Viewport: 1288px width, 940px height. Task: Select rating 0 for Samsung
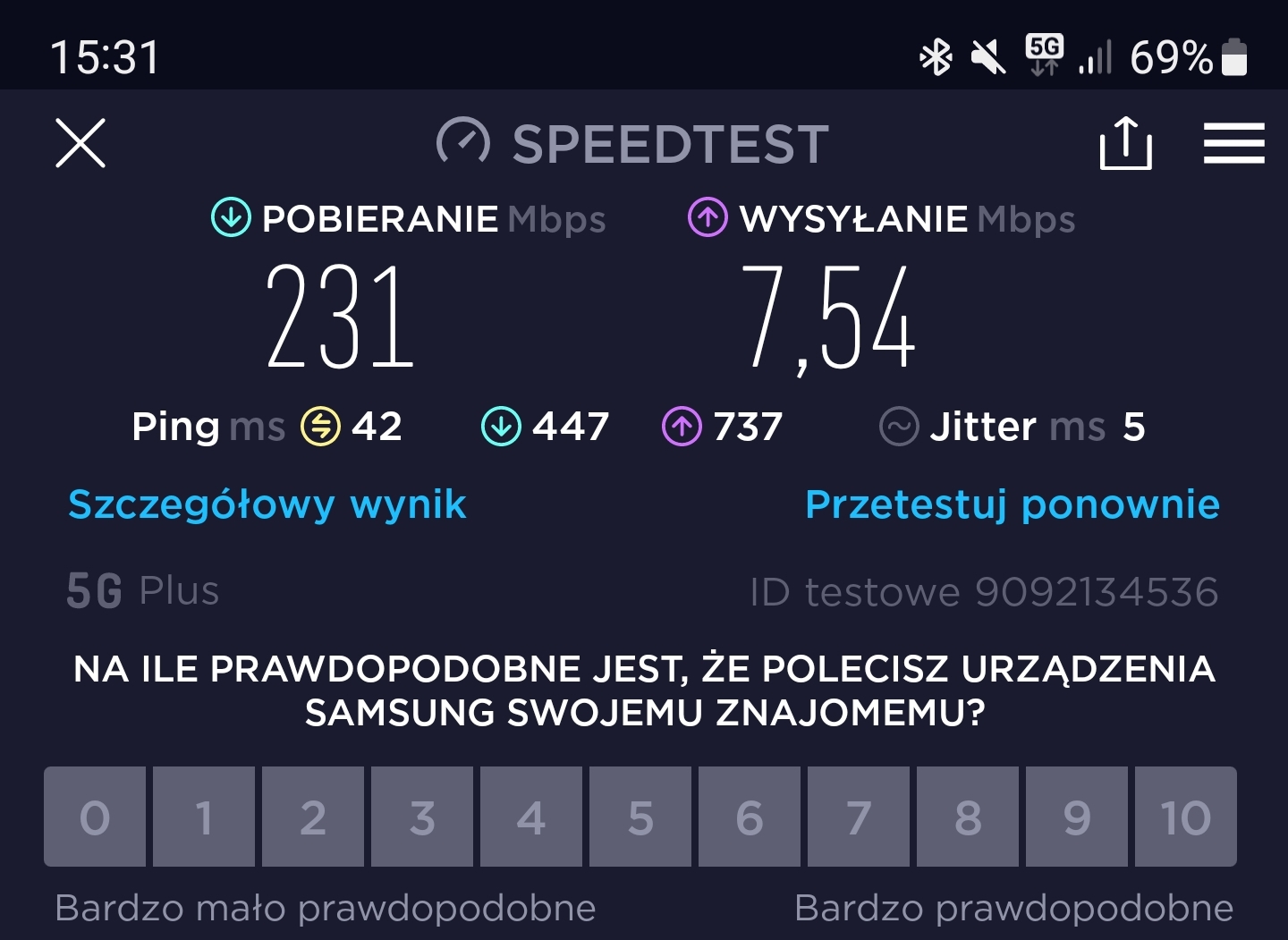95,817
